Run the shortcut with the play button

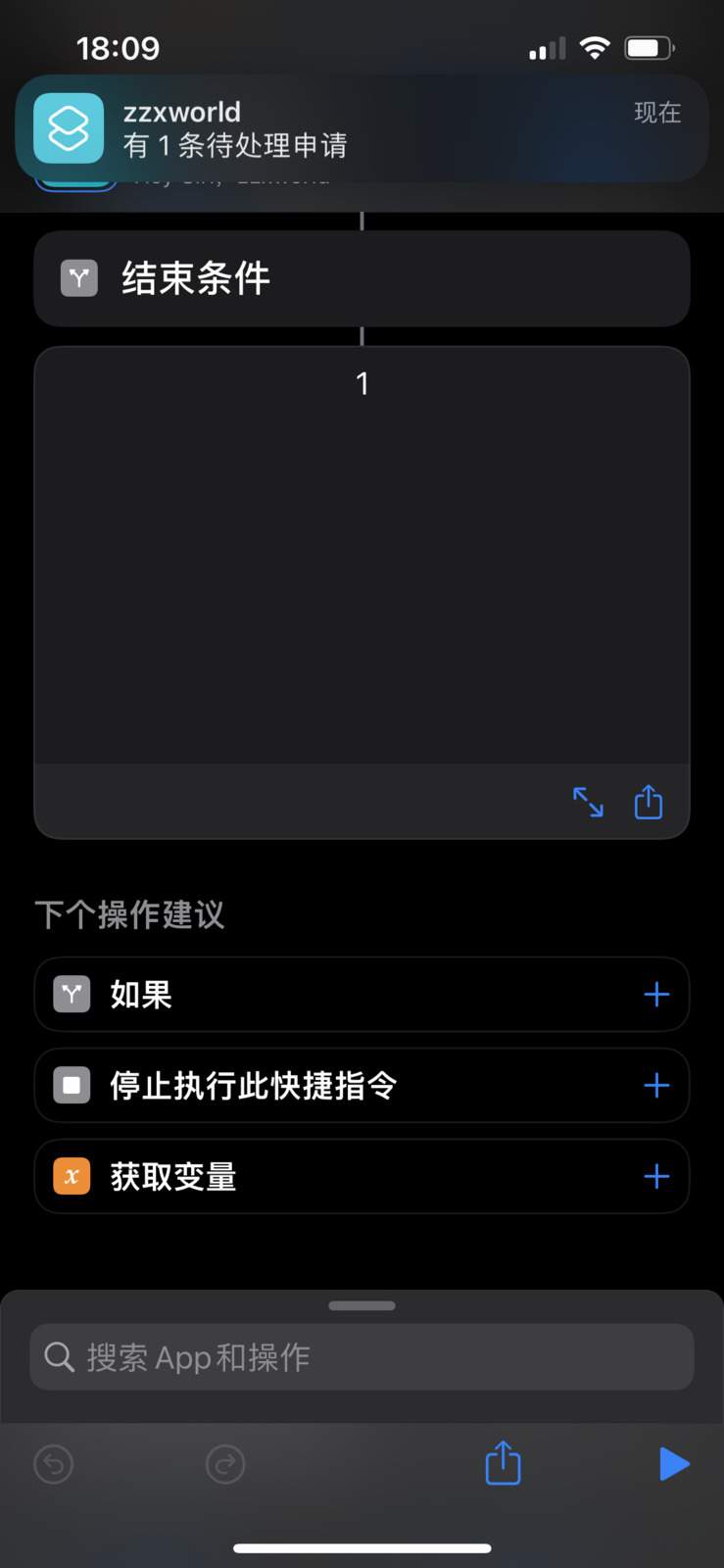point(673,1463)
